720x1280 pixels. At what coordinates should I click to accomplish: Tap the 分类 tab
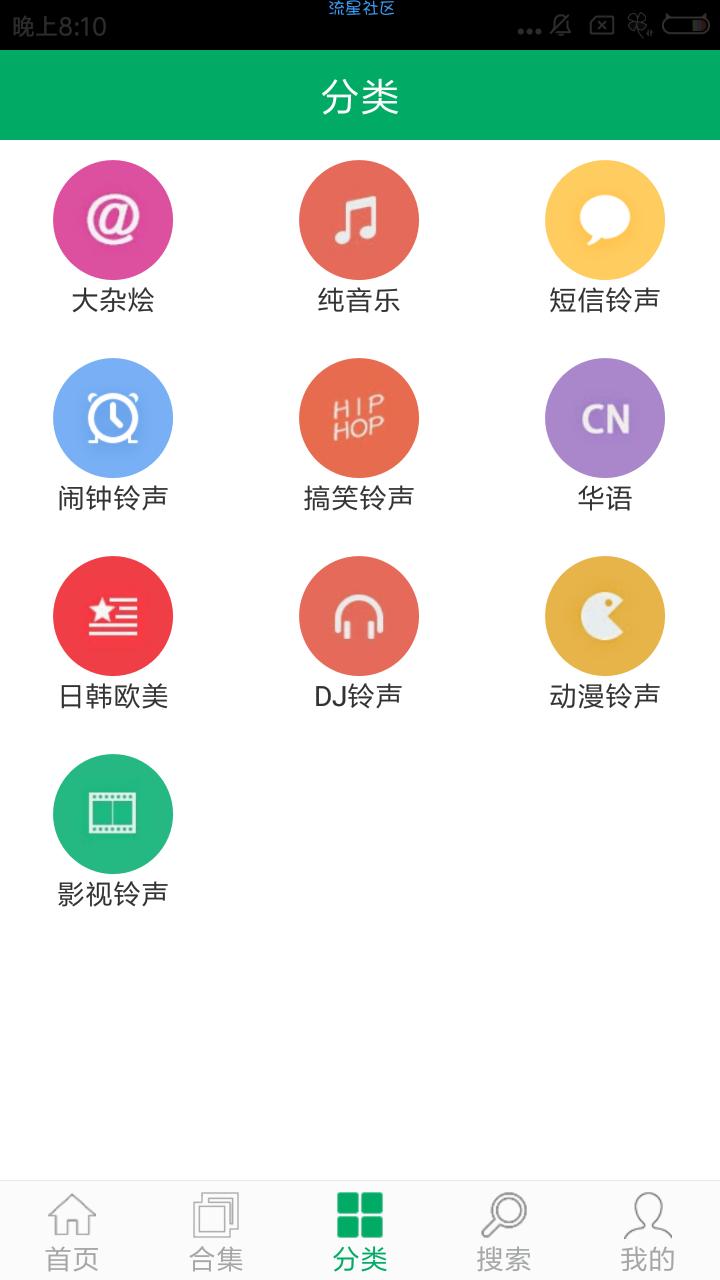coord(360,1231)
